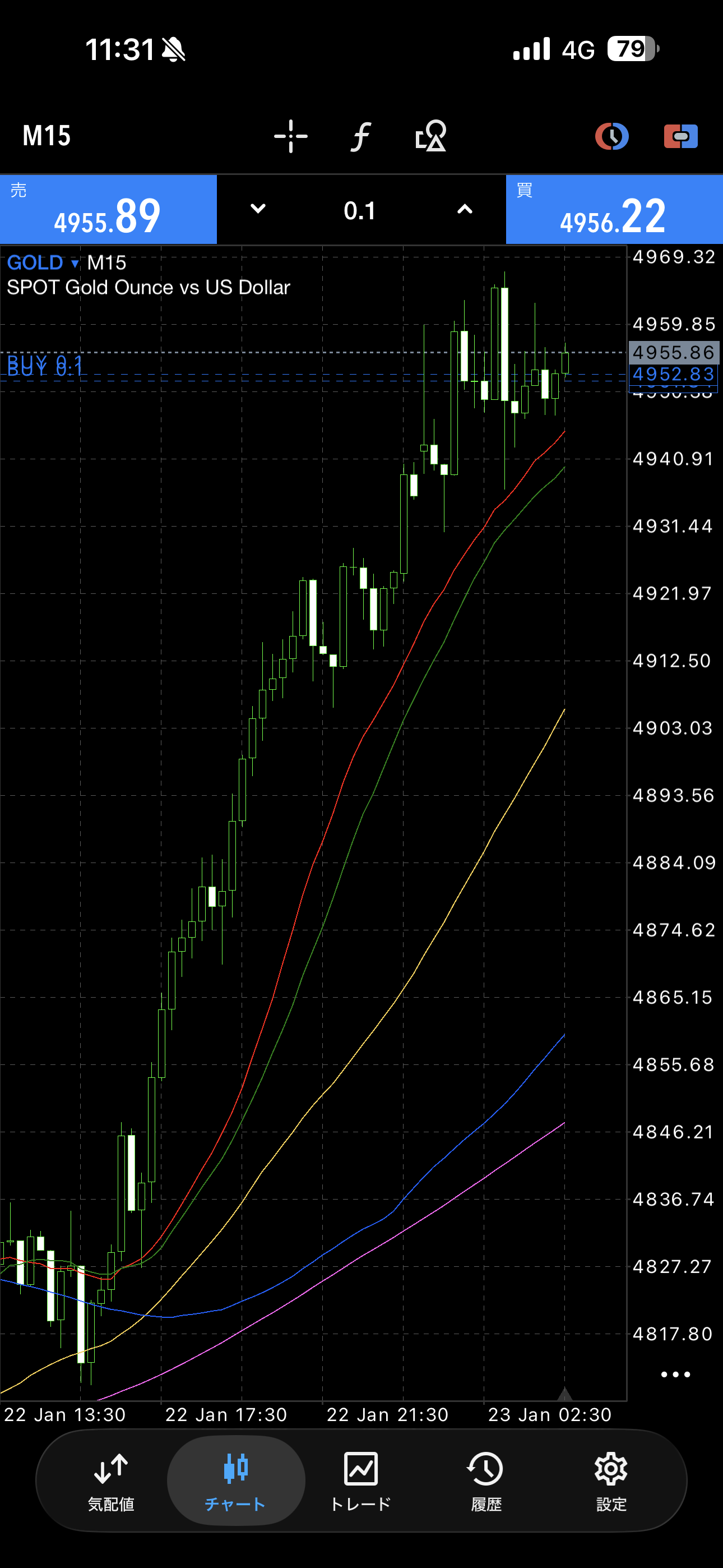723x1568 pixels.
Task: Open the new order trade icon
Action: [680, 136]
